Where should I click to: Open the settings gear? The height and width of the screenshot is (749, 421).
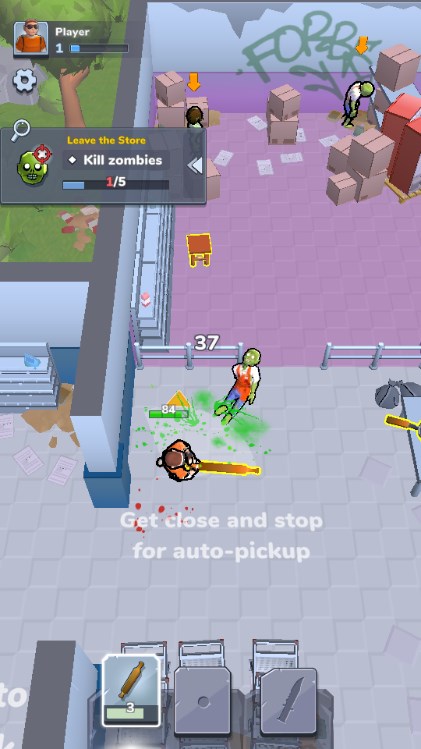24,81
